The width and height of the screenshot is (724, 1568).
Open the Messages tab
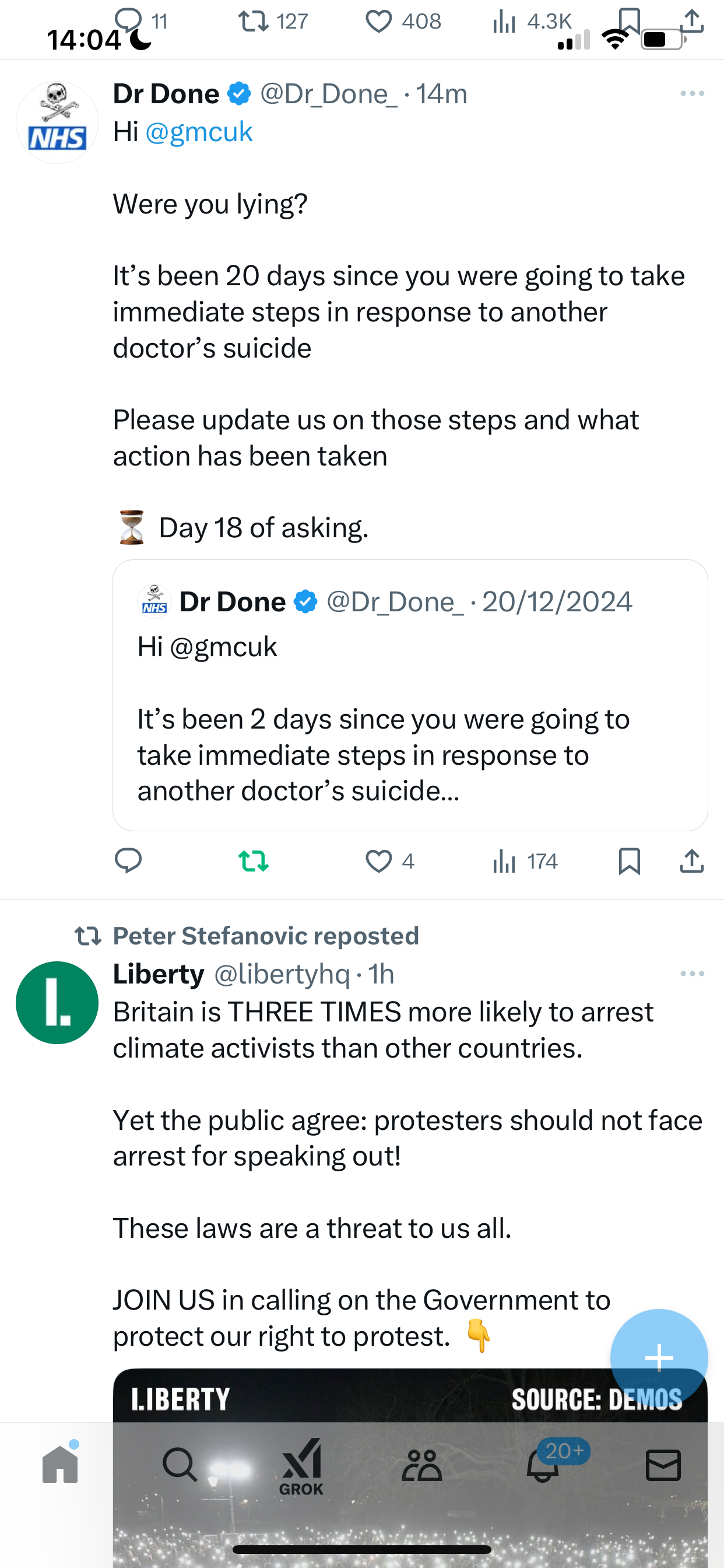click(663, 1465)
